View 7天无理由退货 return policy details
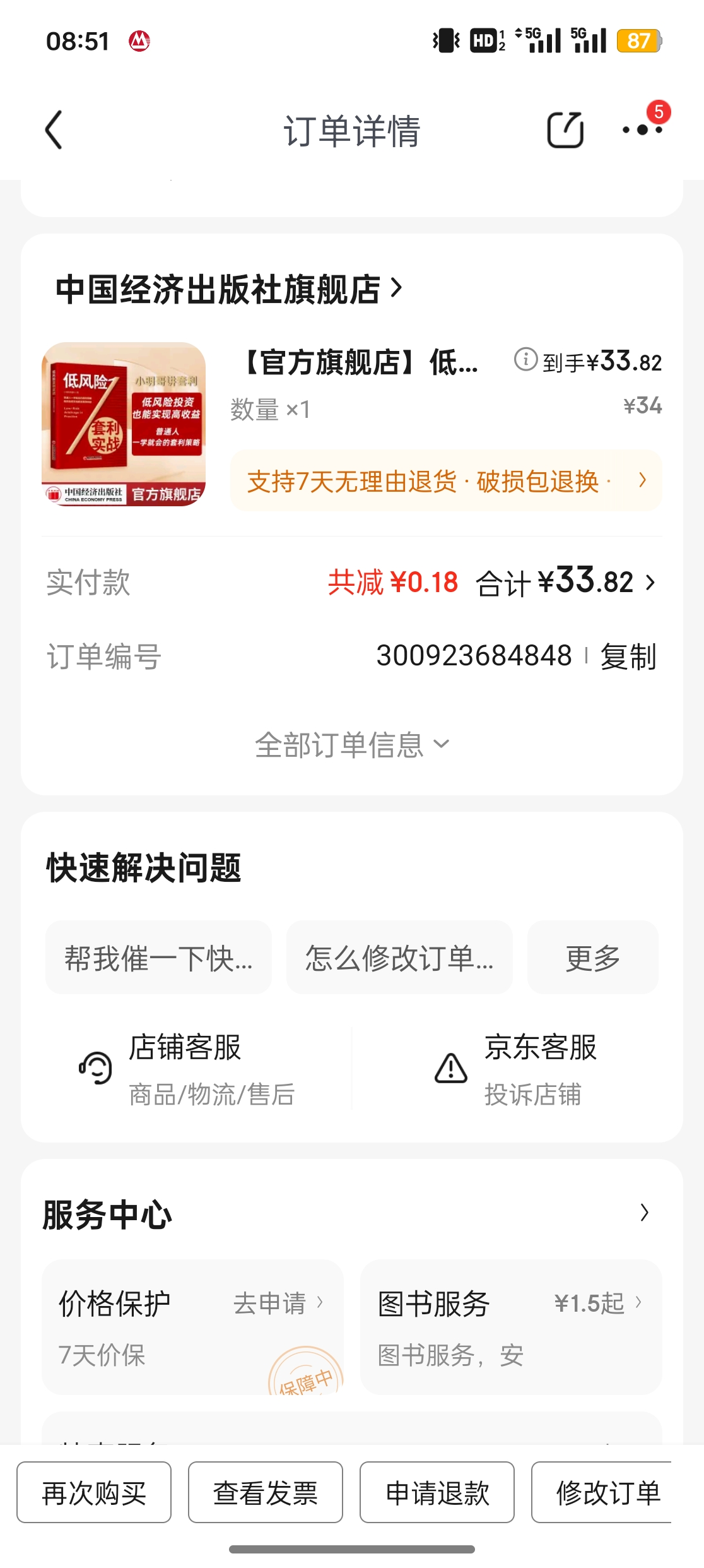 [x=445, y=481]
